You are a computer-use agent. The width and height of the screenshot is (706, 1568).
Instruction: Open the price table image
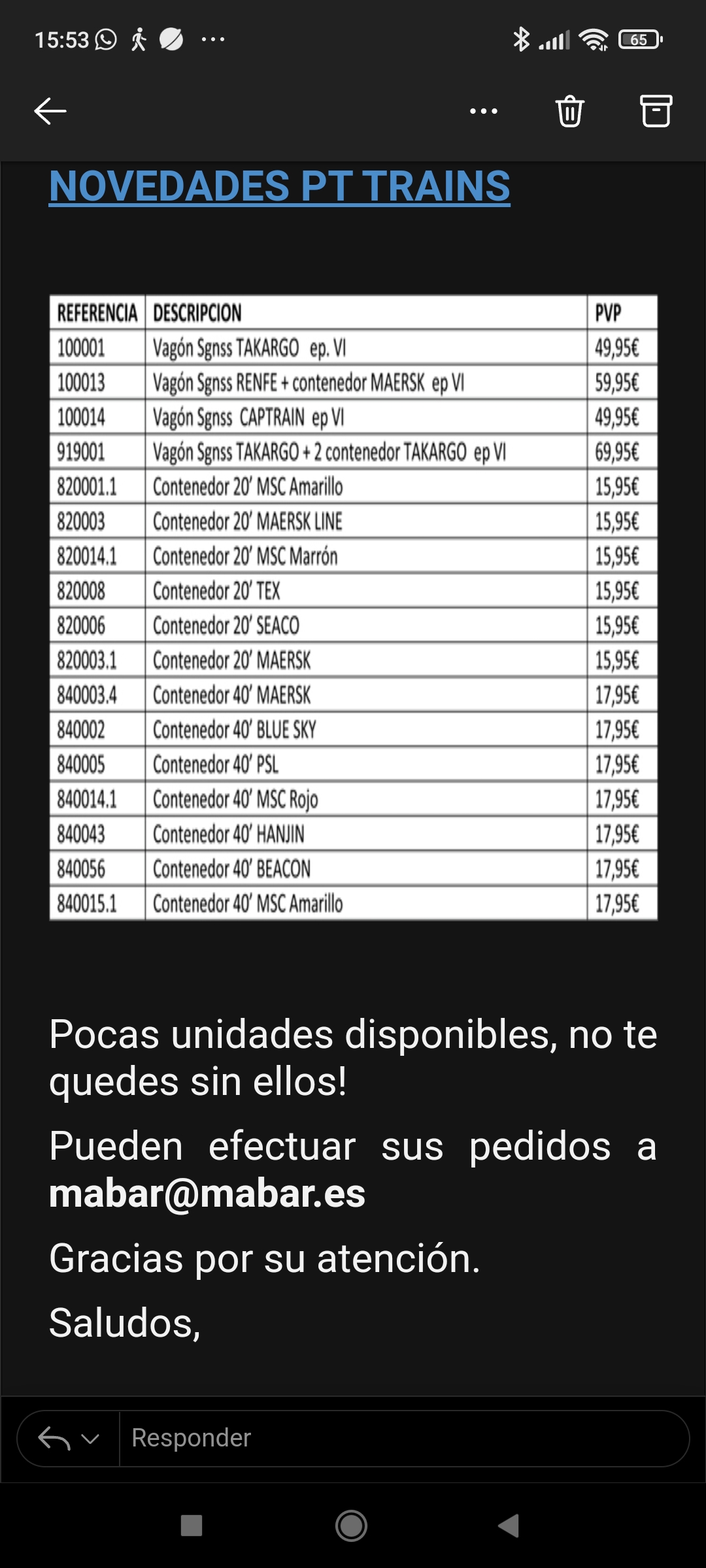[354, 608]
